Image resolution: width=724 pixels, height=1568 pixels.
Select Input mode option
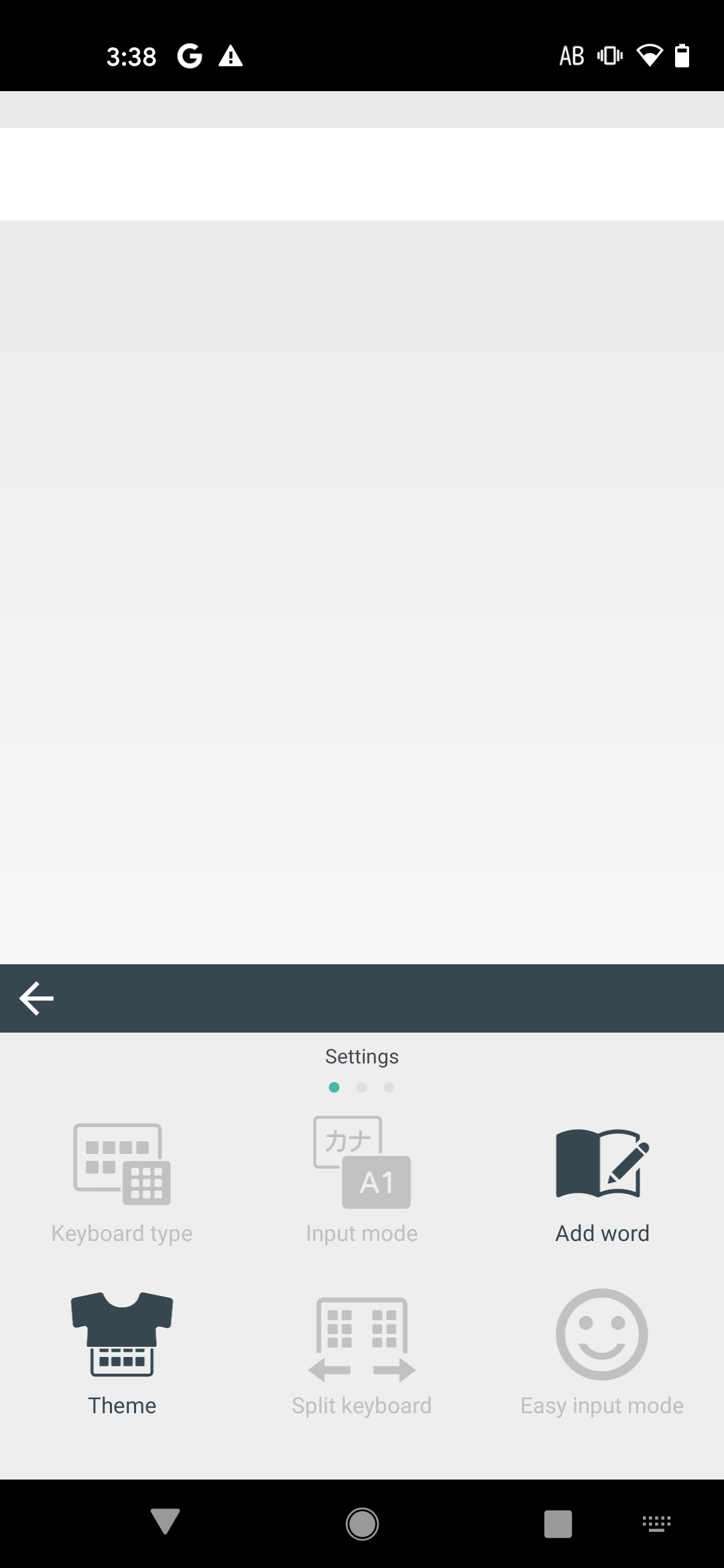point(362,1181)
